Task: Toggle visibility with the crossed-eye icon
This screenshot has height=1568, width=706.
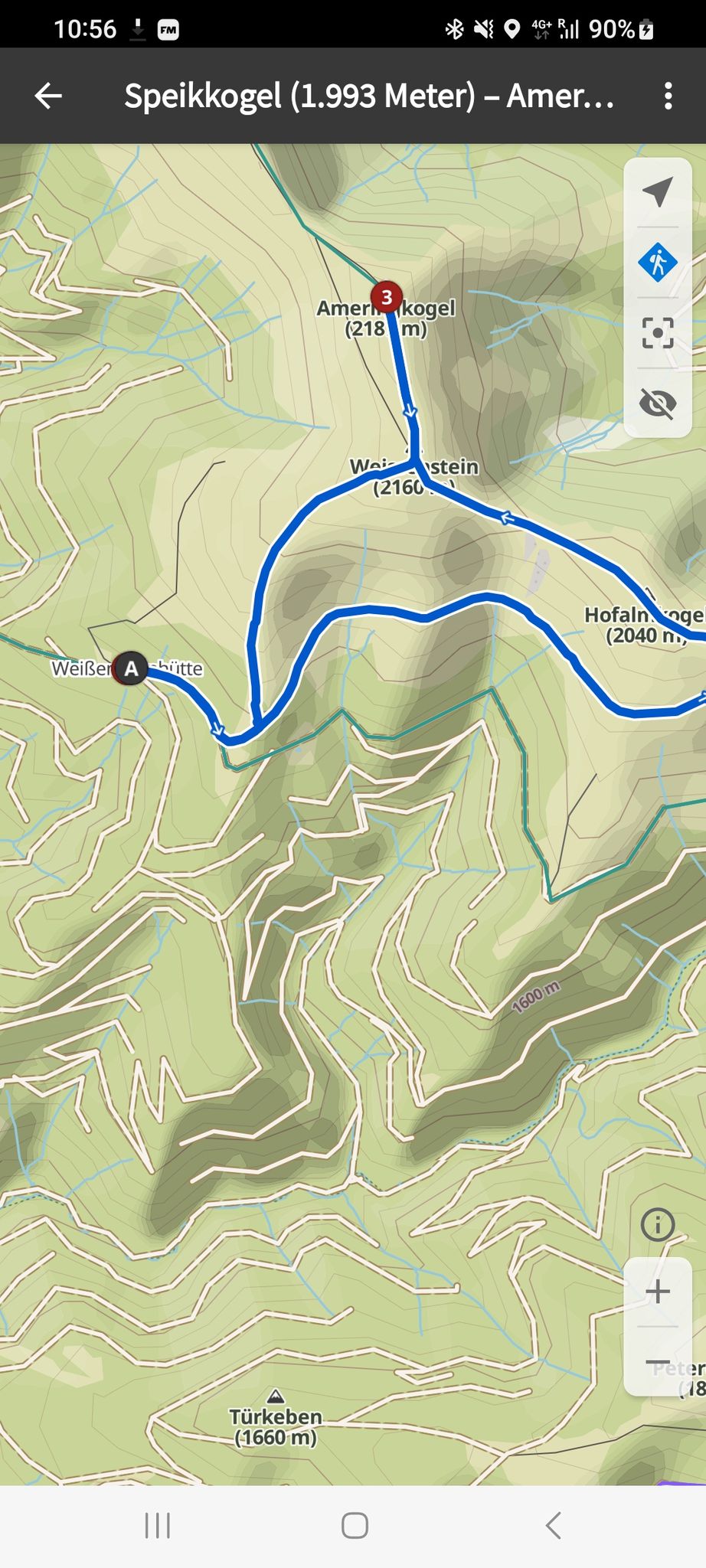Action: click(x=658, y=403)
